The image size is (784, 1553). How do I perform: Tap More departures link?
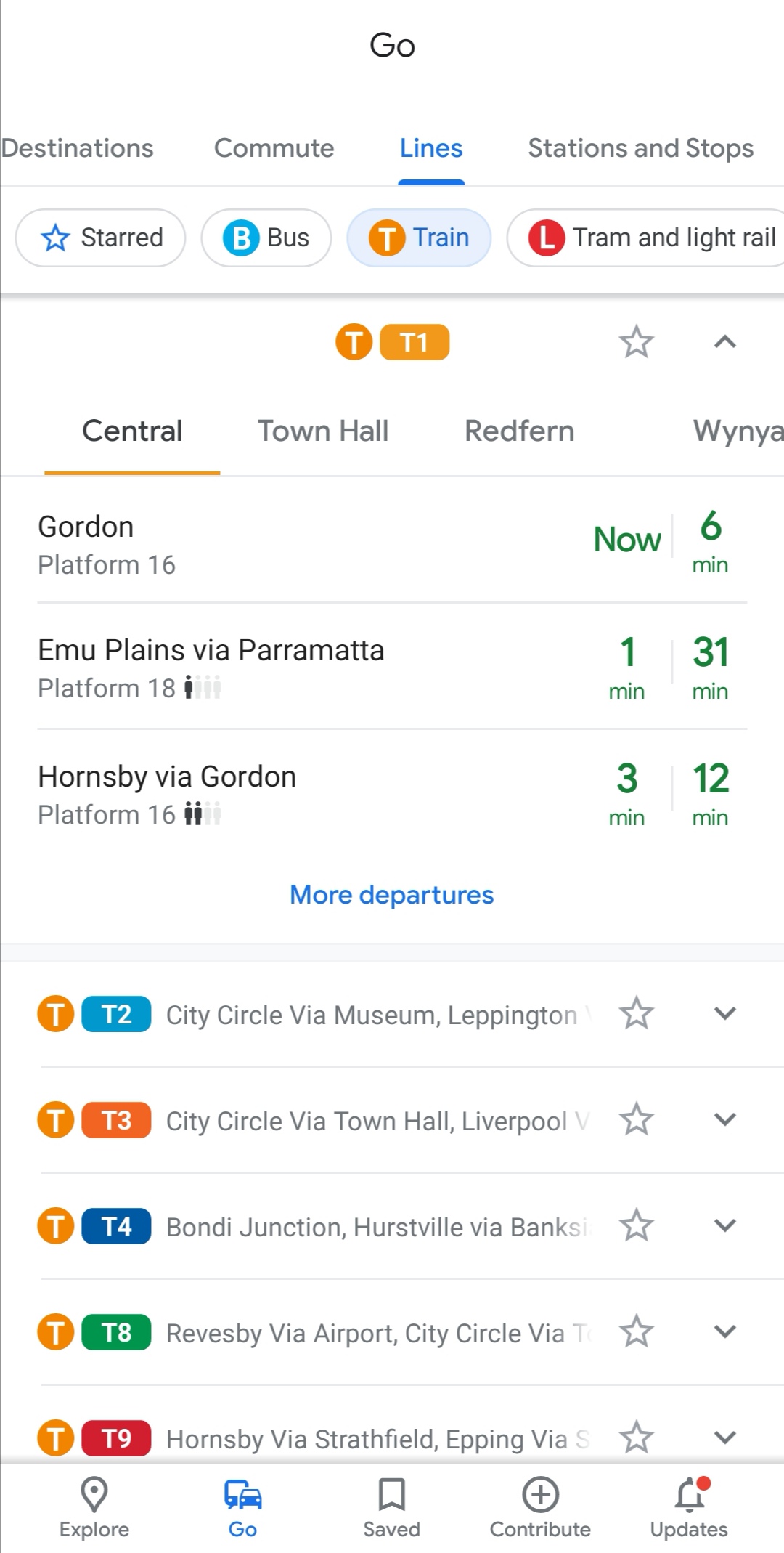[x=392, y=895]
